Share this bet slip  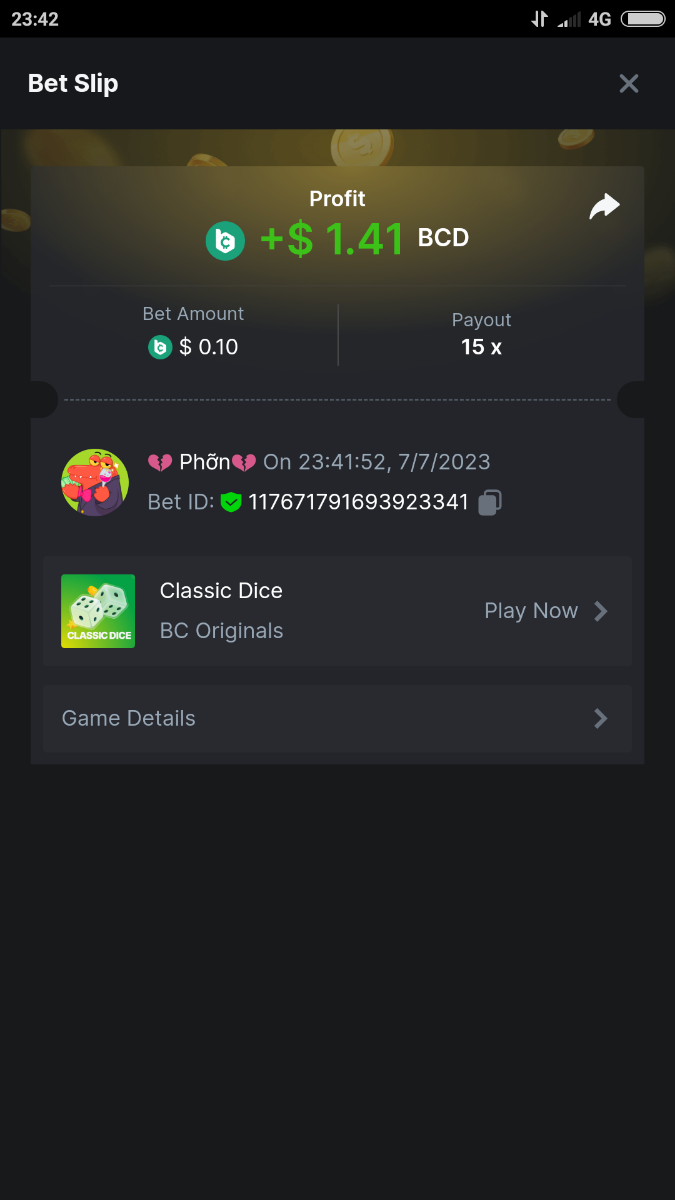pyautogui.click(x=604, y=207)
